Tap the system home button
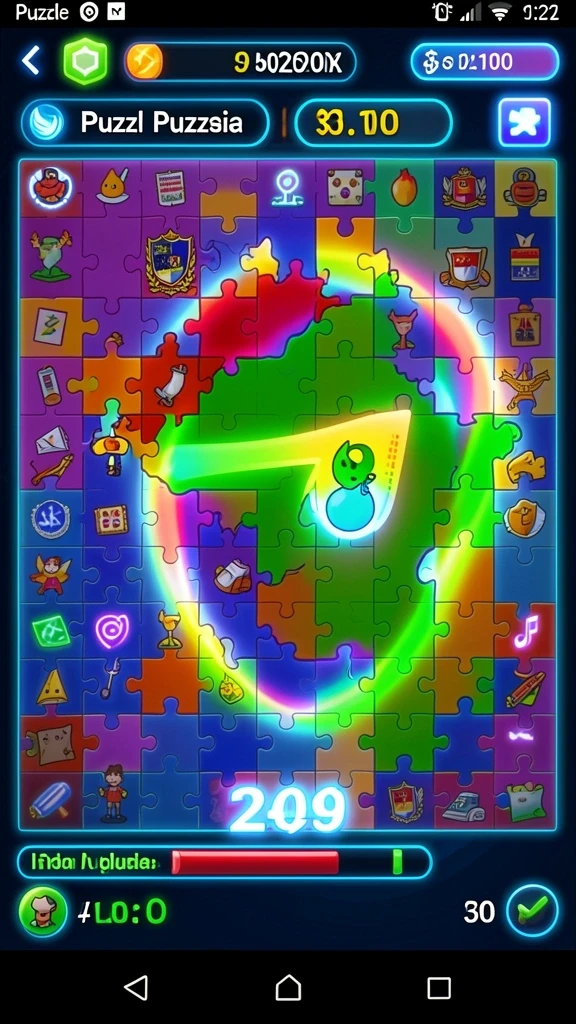Screen dimensions: 576x1024 point(288,987)
